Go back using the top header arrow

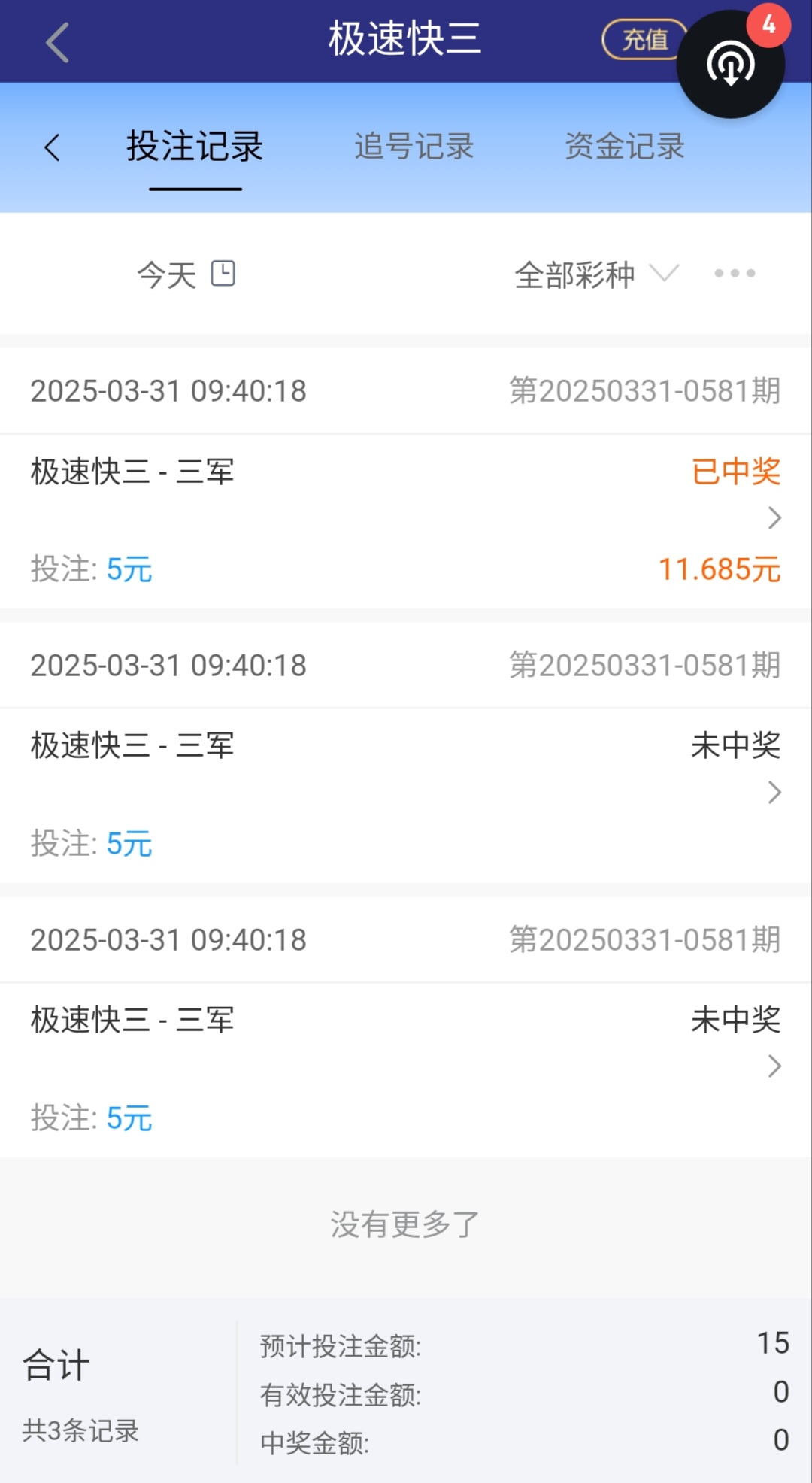point(58,42)
